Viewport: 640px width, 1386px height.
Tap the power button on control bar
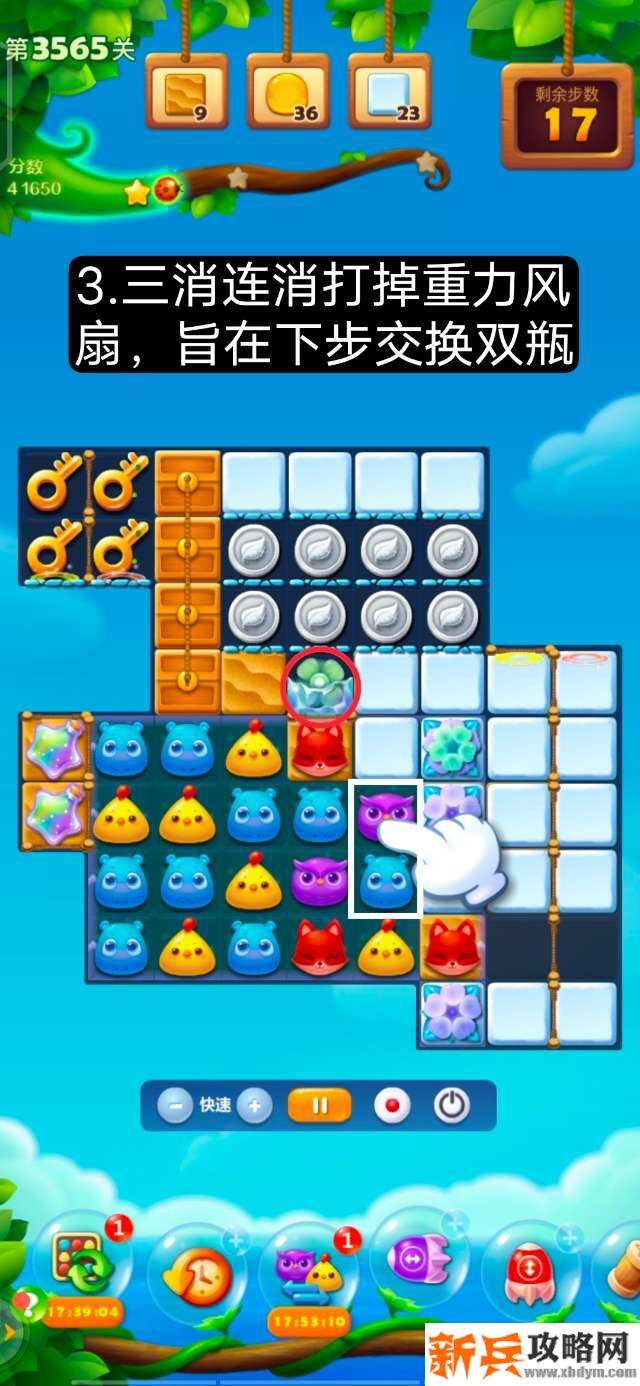point(452,1106)
